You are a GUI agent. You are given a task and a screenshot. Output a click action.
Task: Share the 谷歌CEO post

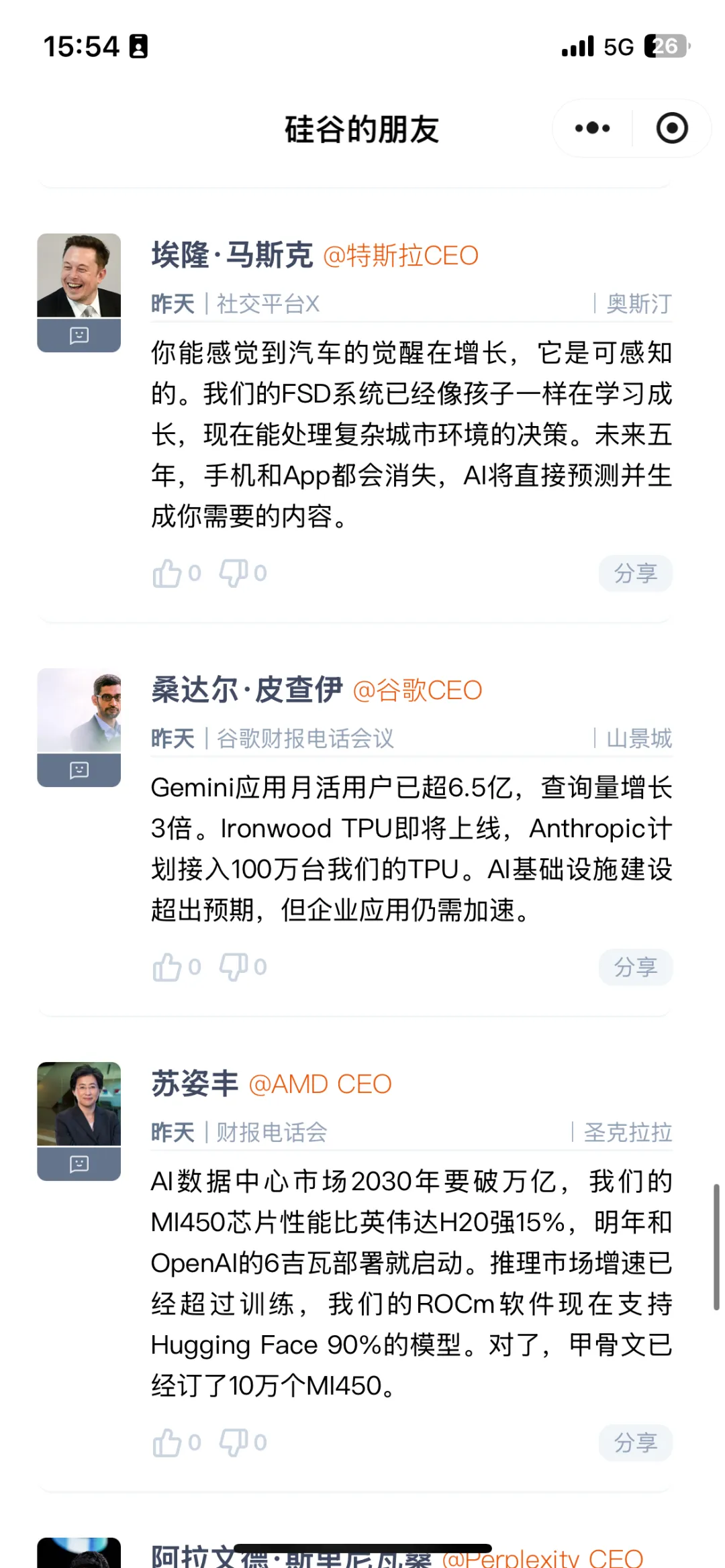point(635,968)
